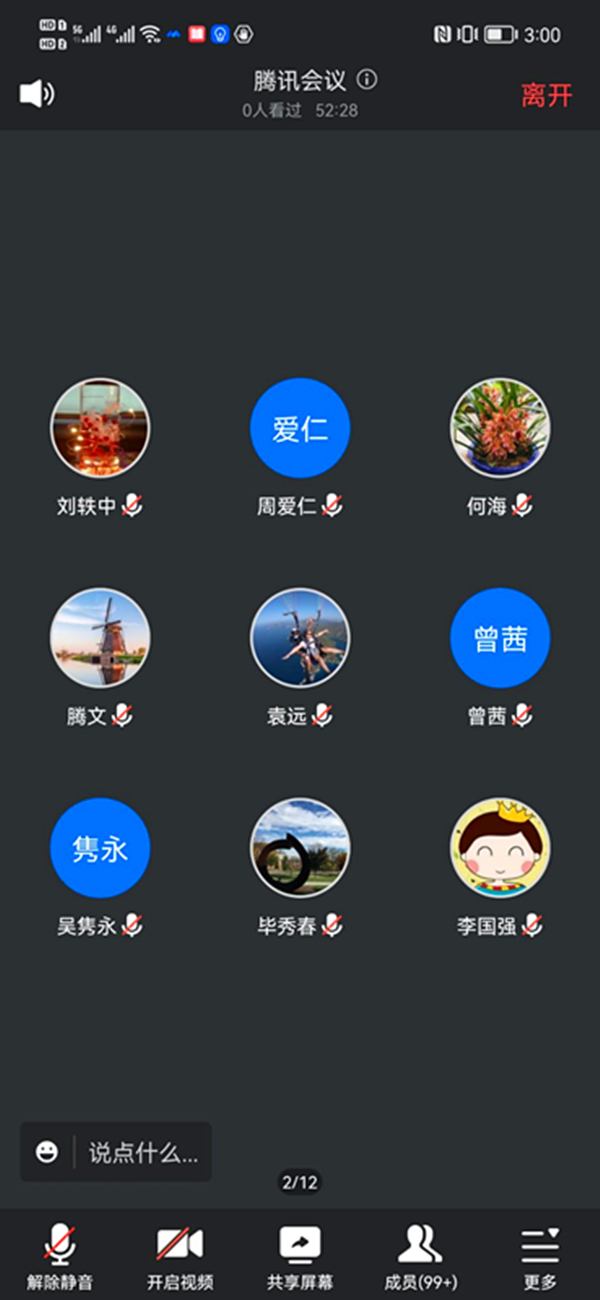Unmute microphone via 解除静音
The height and width of the screenshot is (1300, 600).
click(60, 1256)
